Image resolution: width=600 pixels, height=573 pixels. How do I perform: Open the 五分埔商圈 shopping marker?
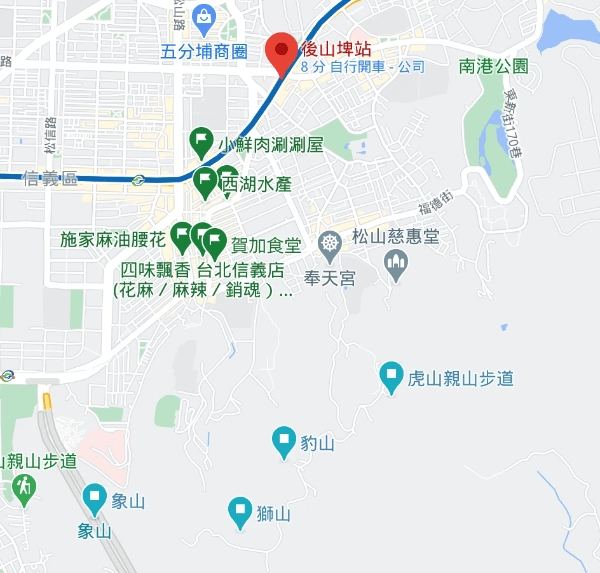[205, 18]
